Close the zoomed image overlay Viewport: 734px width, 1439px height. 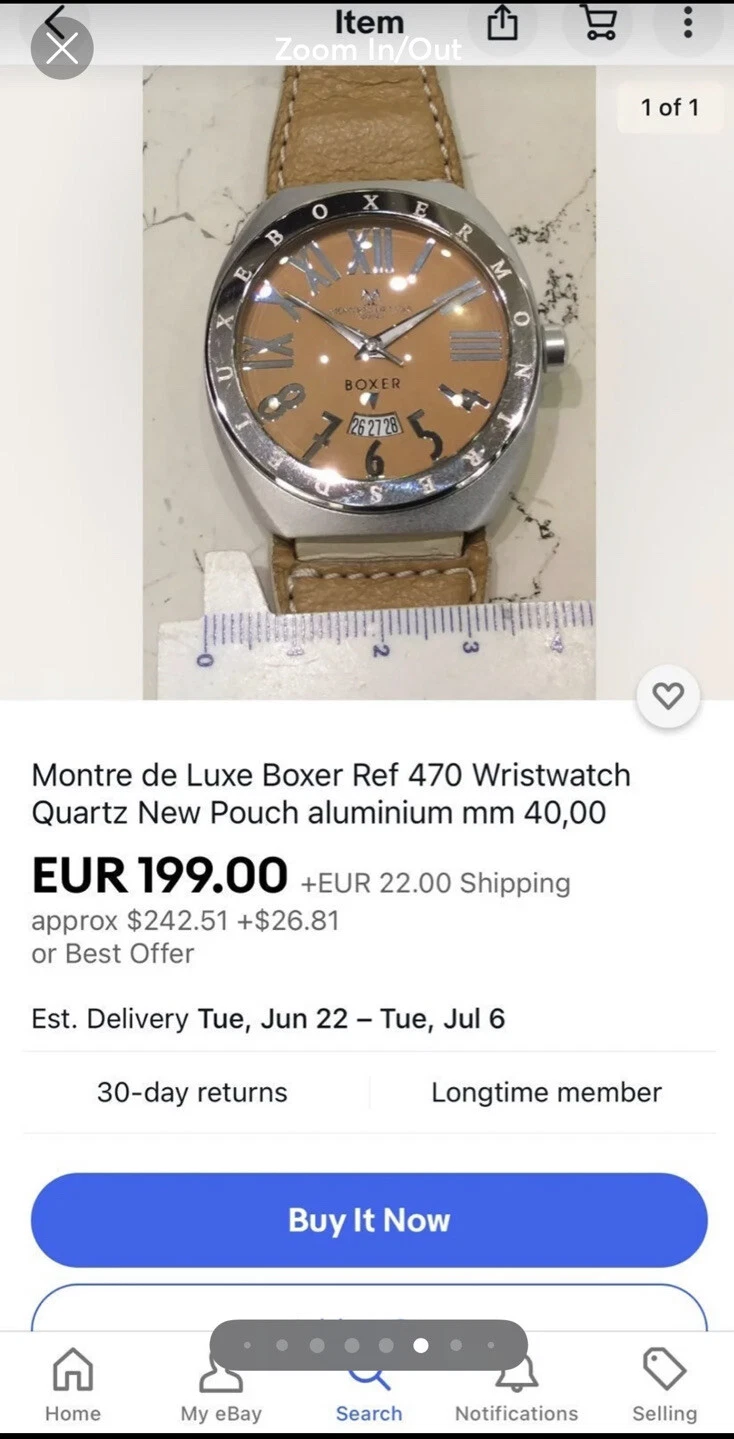coord(62,48)
